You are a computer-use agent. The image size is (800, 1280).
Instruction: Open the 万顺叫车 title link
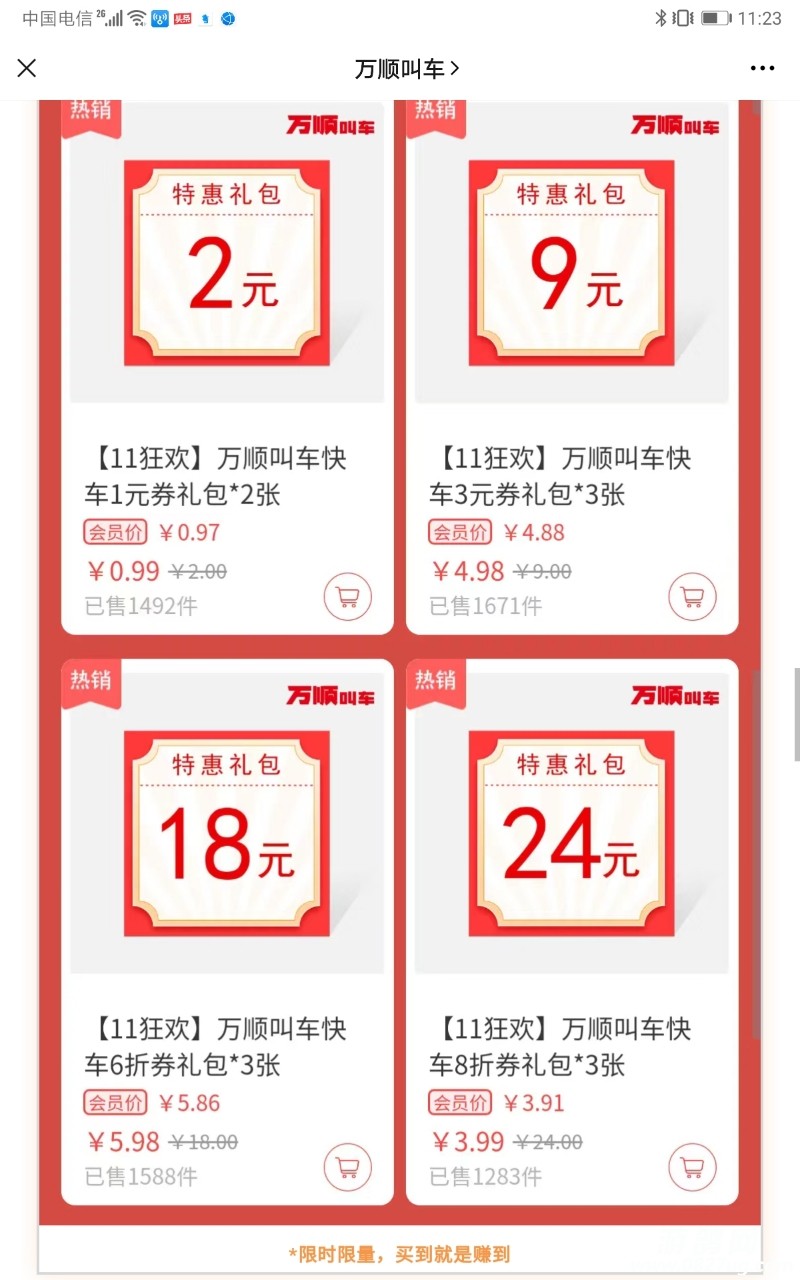[x=406, y=68]
